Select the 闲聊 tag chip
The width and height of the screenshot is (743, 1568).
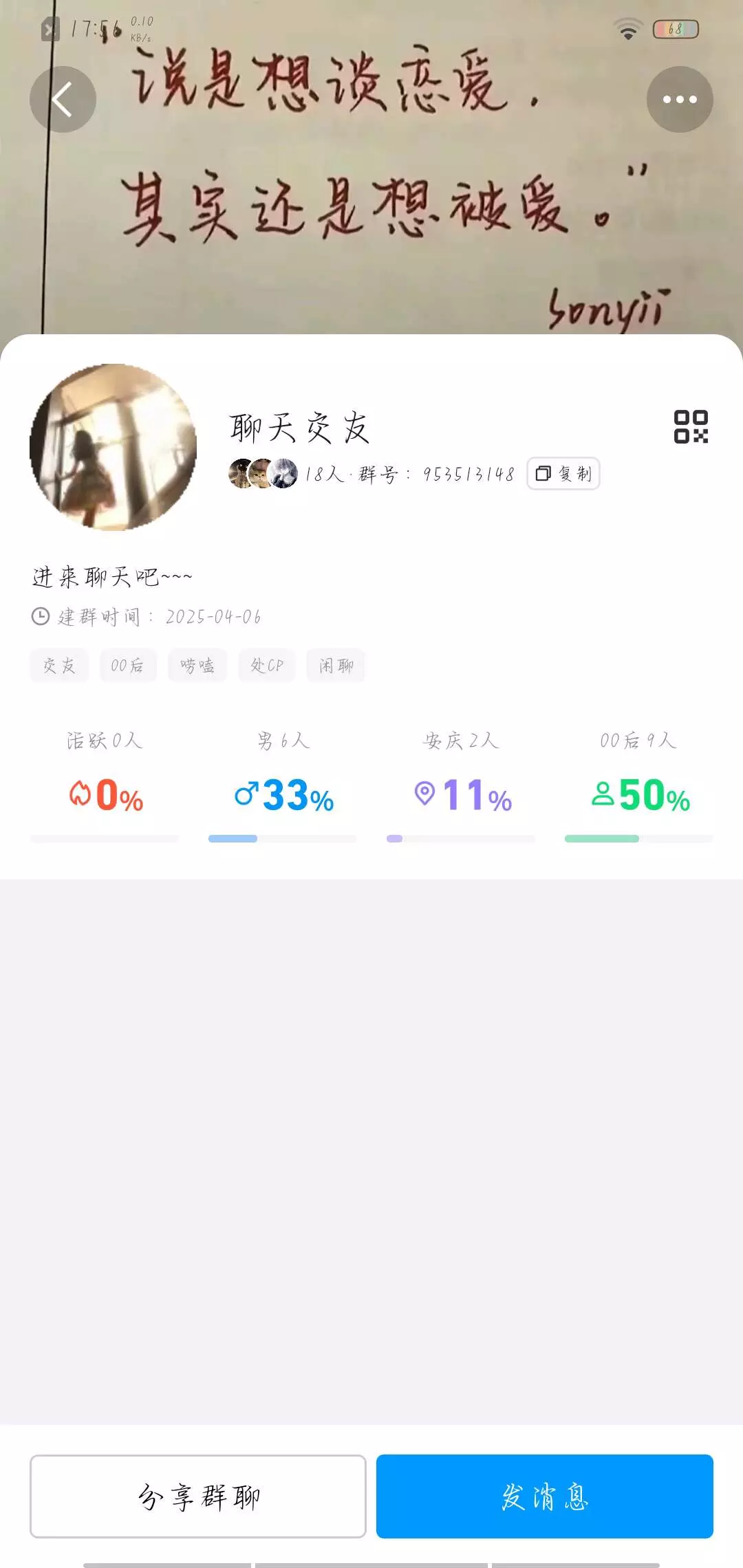pyautogui.click(x=336, y=666)
